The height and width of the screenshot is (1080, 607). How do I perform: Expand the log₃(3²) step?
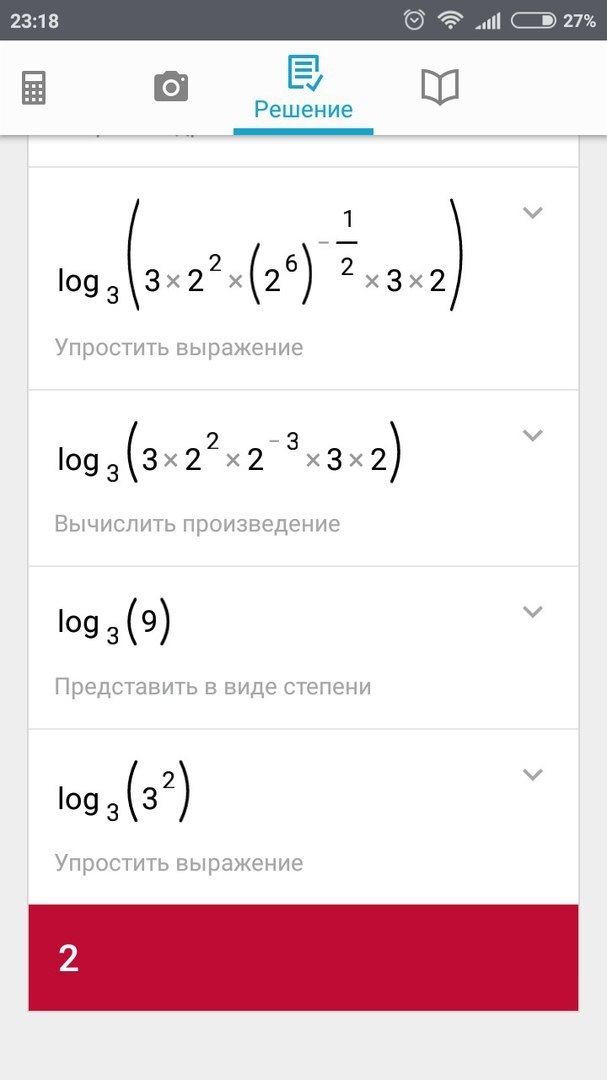click(x=532, y=774)
